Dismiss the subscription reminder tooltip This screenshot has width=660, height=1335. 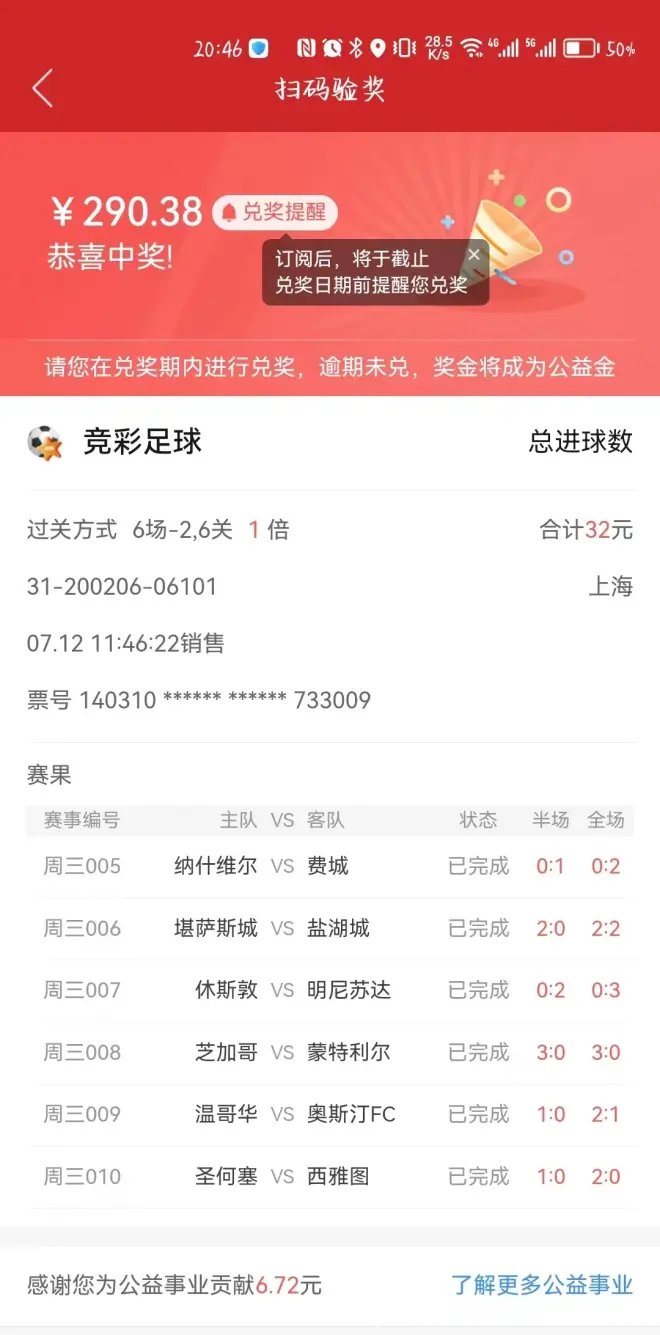pos(474,255)
